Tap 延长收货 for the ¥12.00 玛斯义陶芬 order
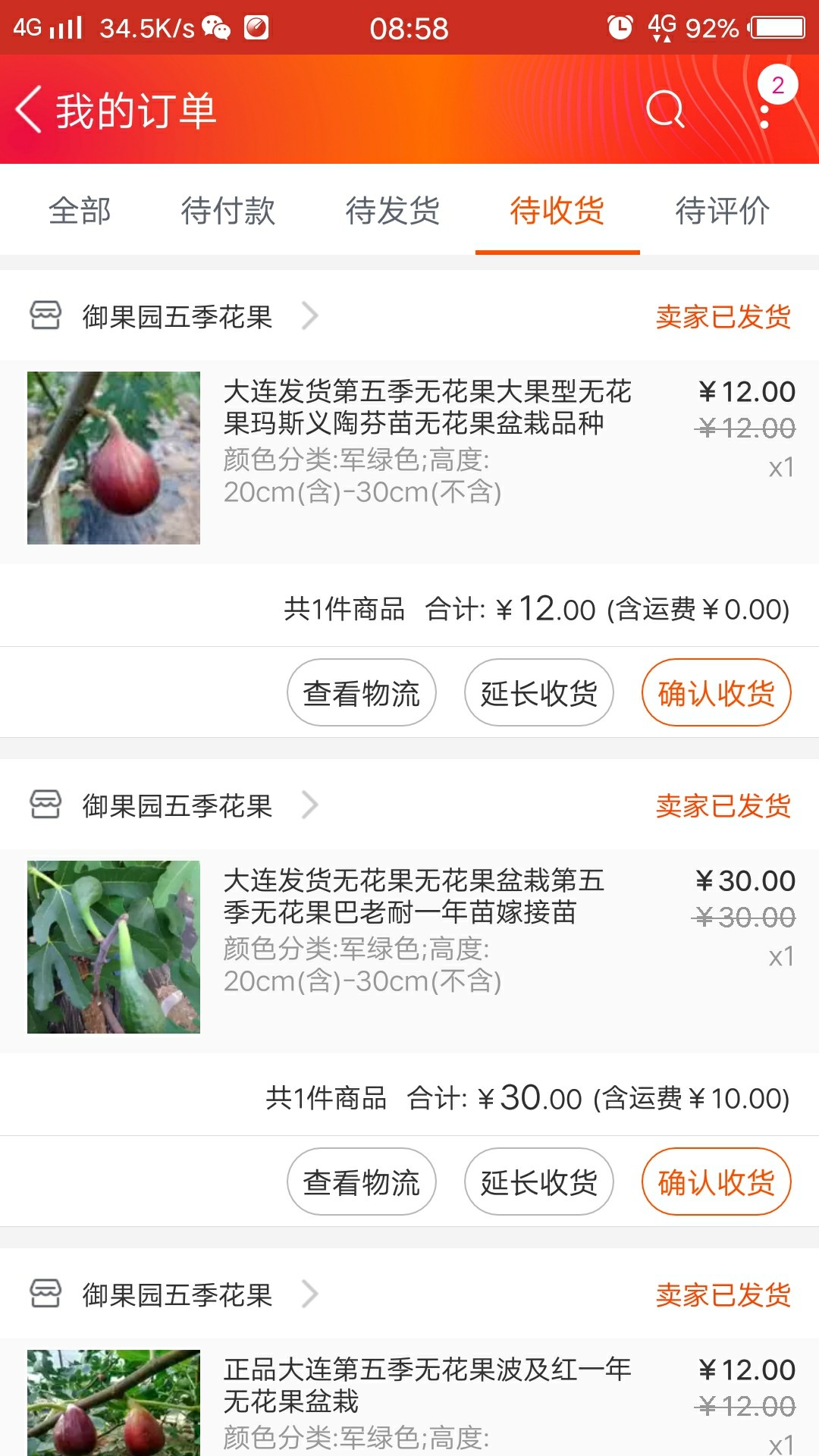Screen dimensions: 819x1456 pos(539,692)
